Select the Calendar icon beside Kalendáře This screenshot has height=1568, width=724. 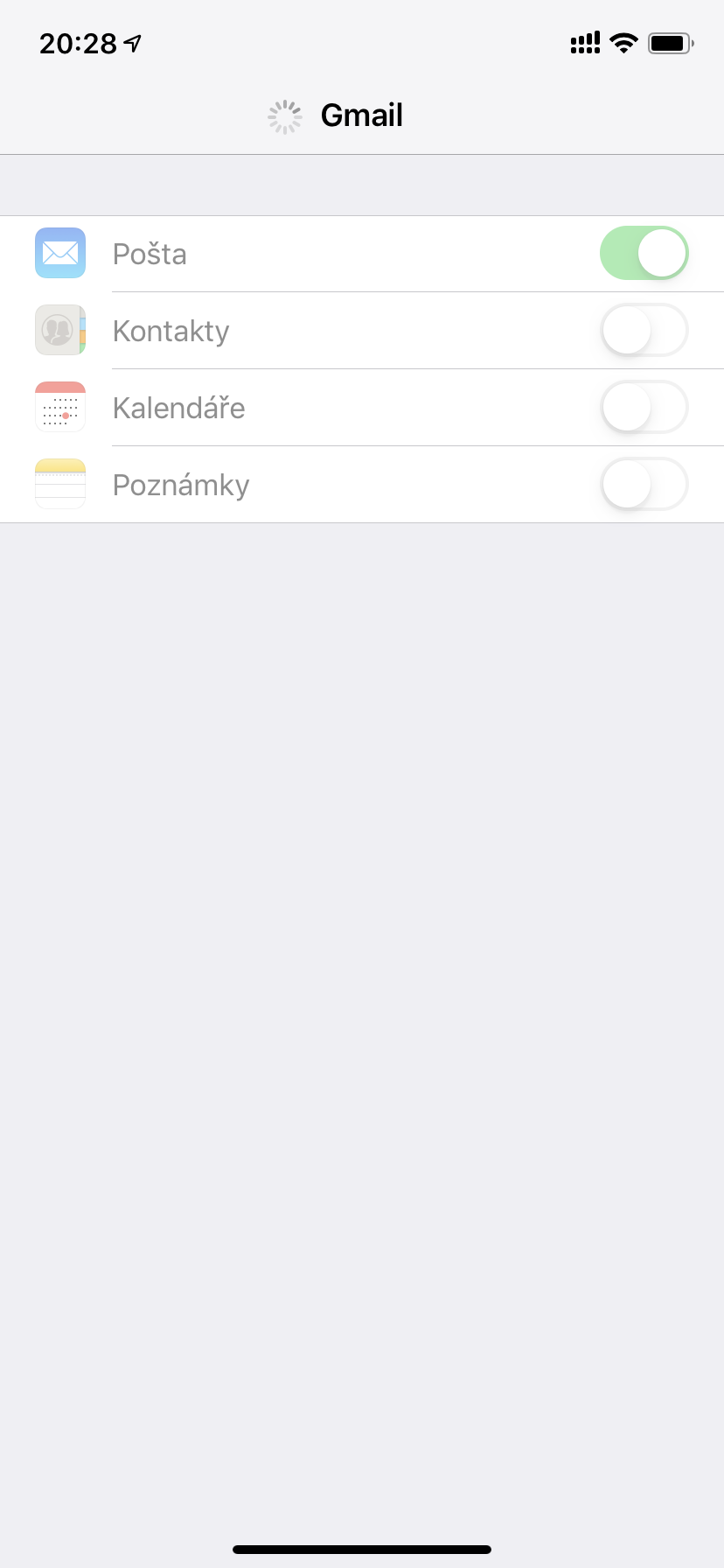click(59, 407)
